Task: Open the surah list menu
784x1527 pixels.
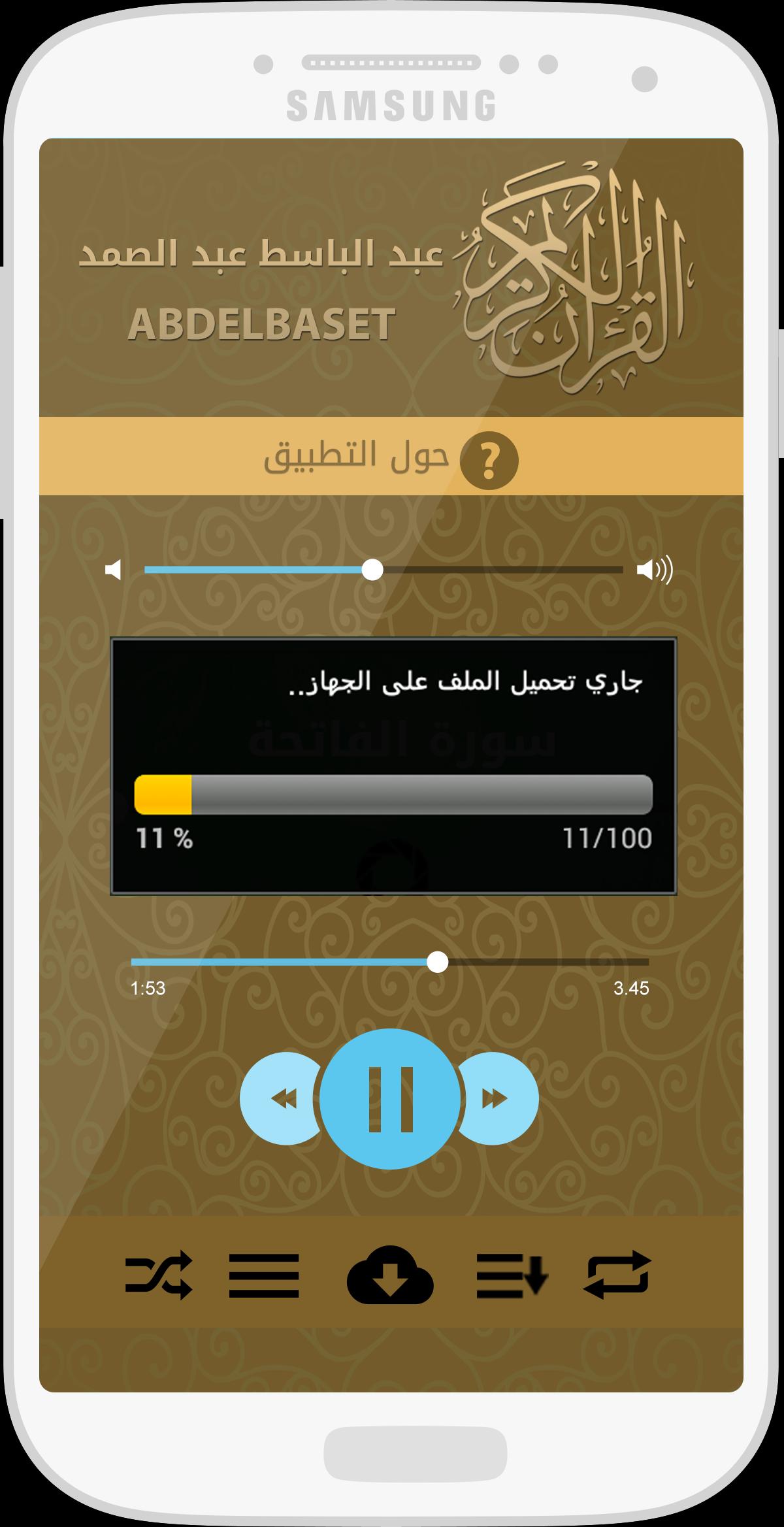Action: click(263, 1275)
